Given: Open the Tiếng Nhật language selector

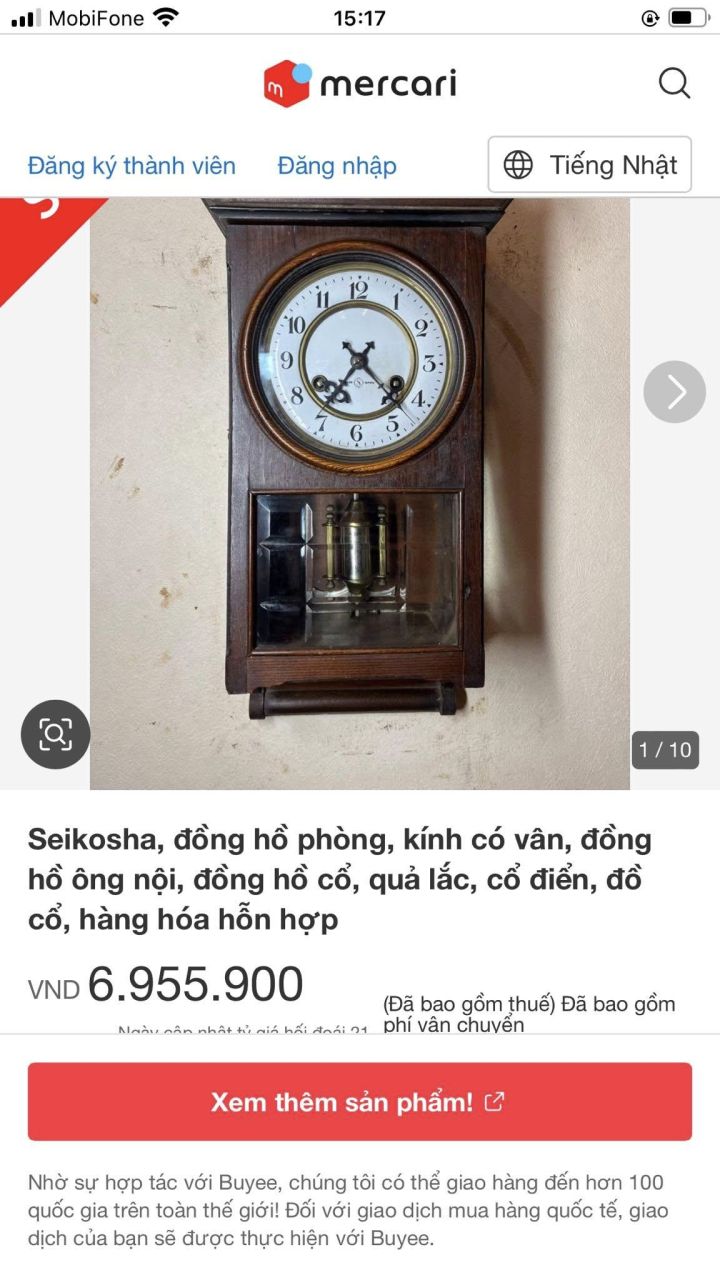Looking at the screenshot, I should (590, 165).
